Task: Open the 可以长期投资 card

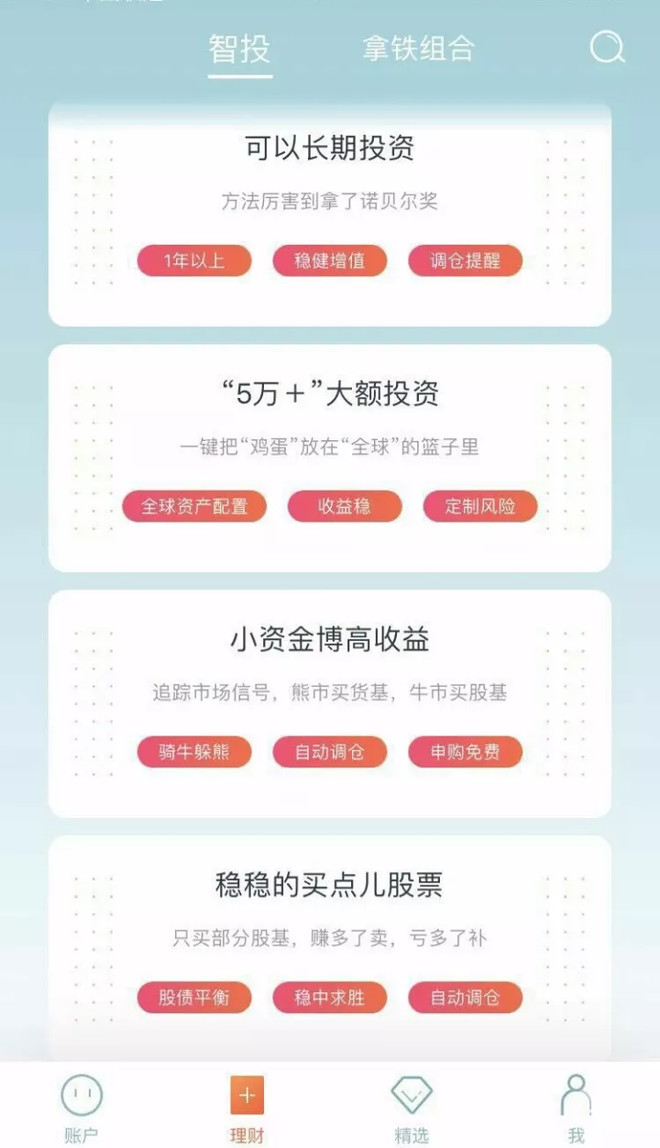Action: (x=330, y=214)
